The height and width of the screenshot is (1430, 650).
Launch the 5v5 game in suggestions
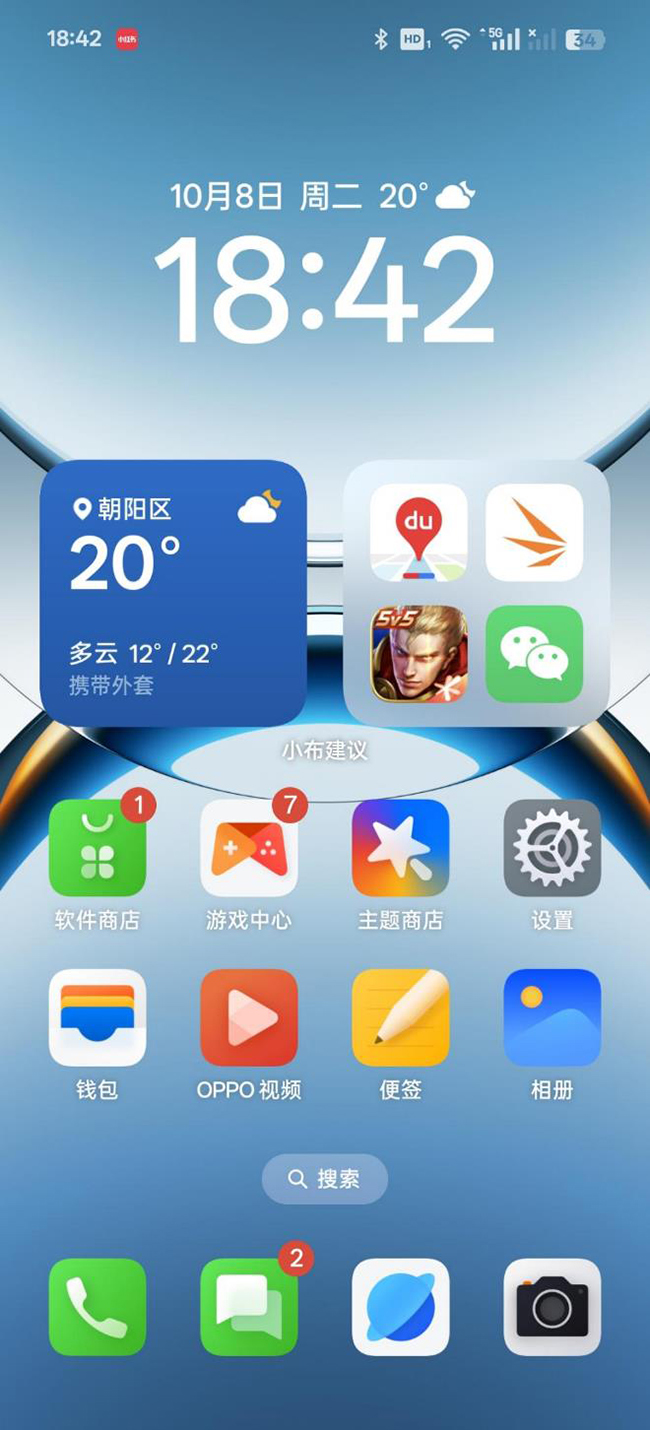418,653
